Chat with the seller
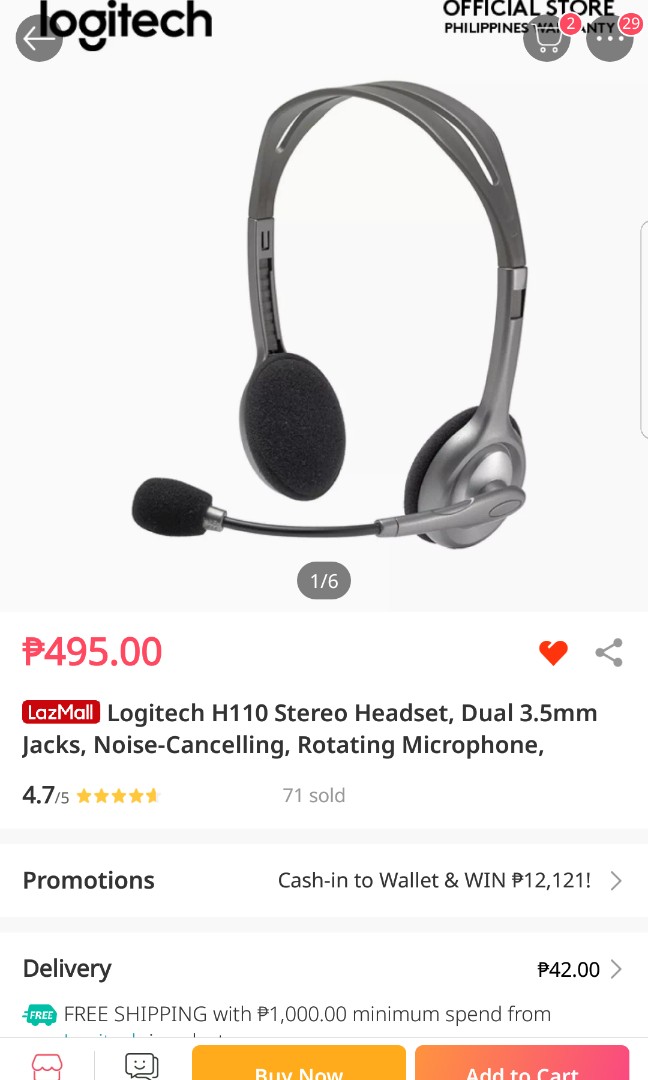648x1080 pixels. pos(142,1065)
